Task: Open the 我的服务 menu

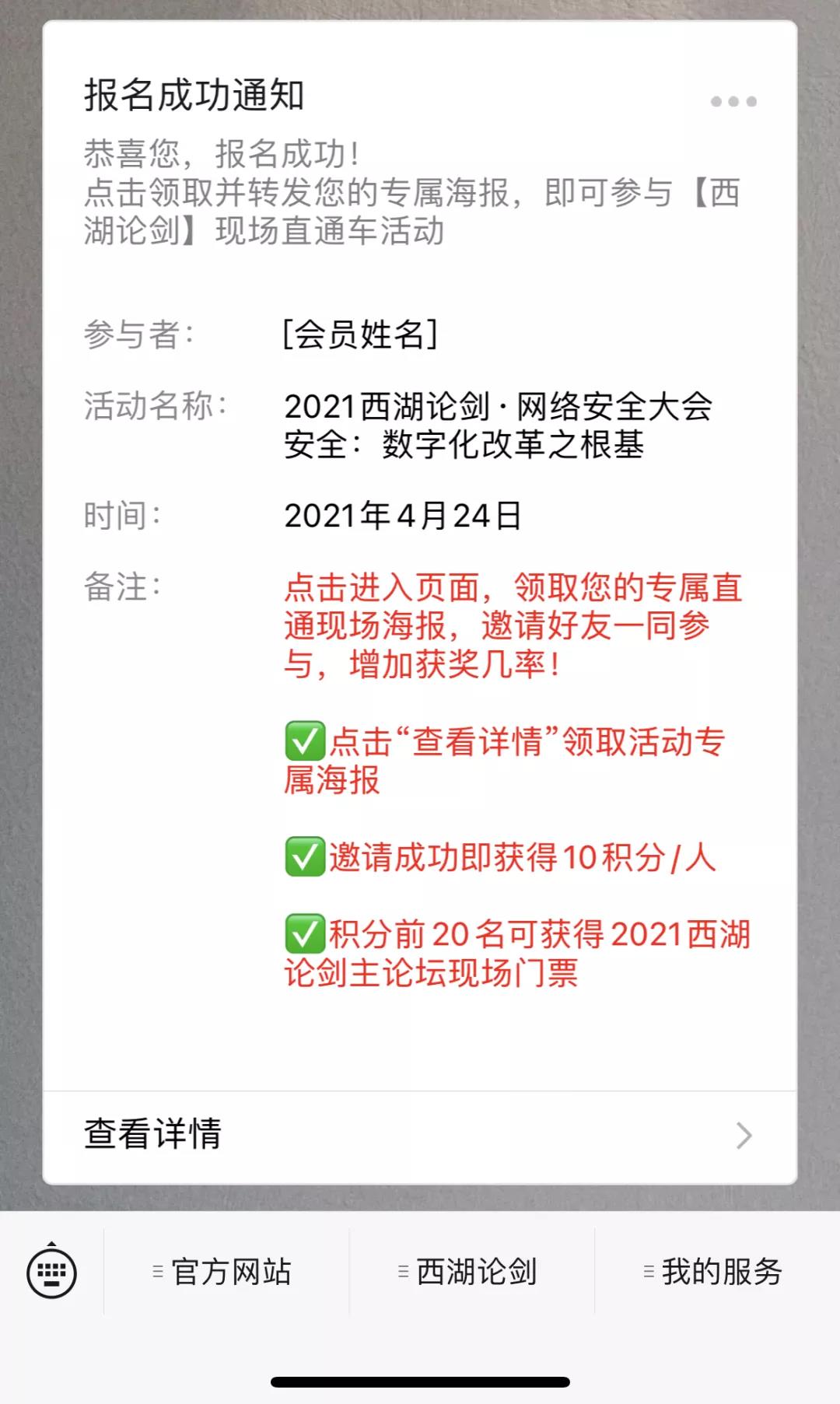Action: 716,1273
